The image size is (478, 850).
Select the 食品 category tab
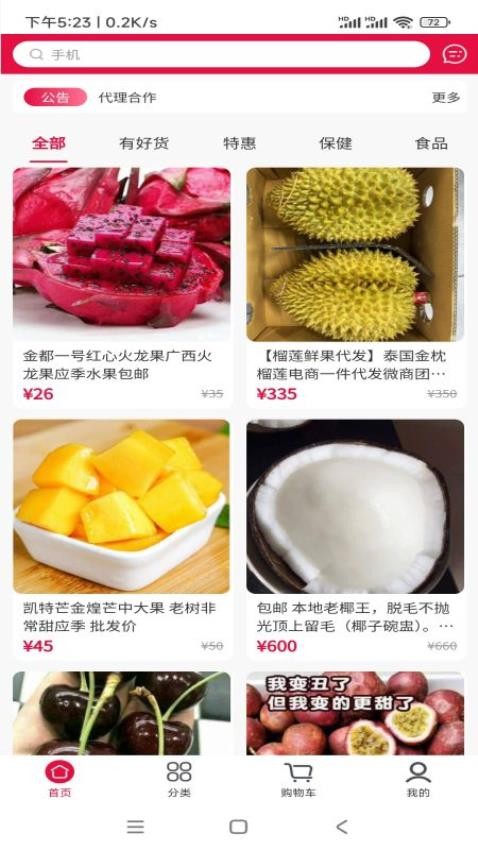431,143
